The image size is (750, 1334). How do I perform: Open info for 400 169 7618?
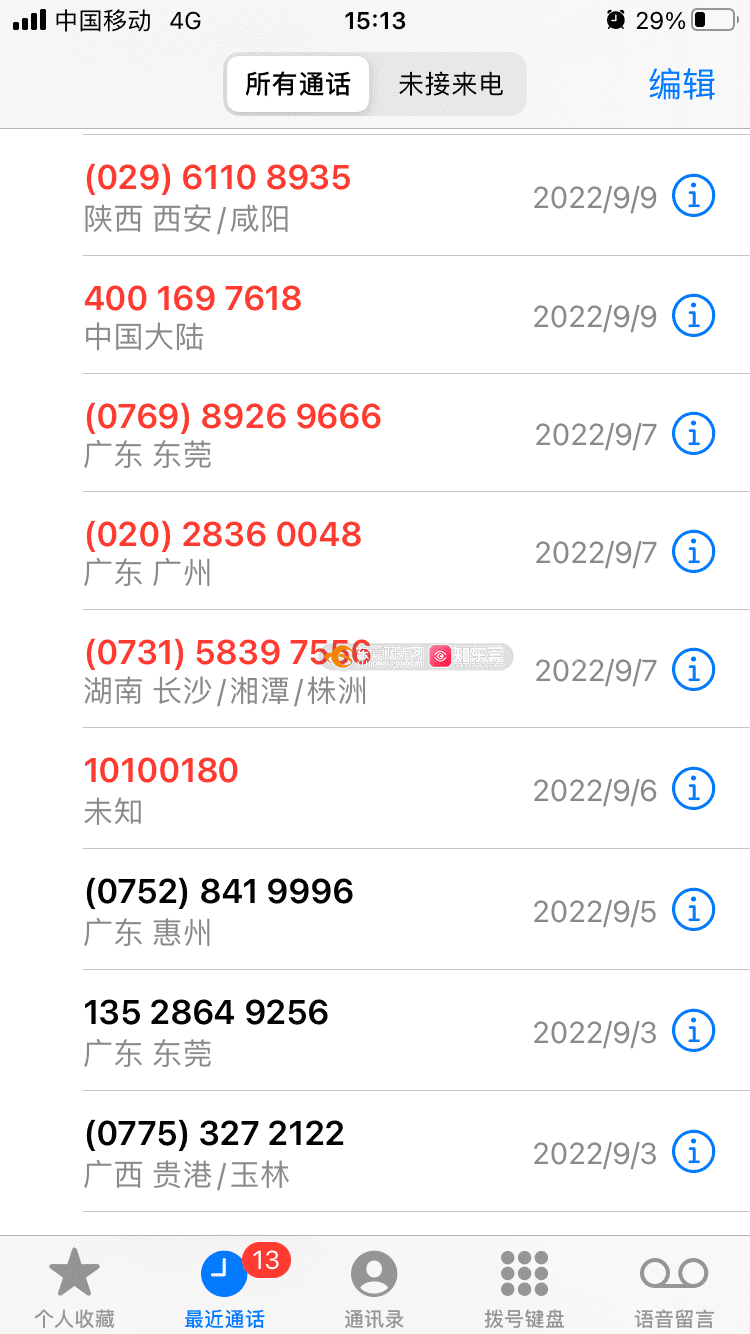[693, 315]
